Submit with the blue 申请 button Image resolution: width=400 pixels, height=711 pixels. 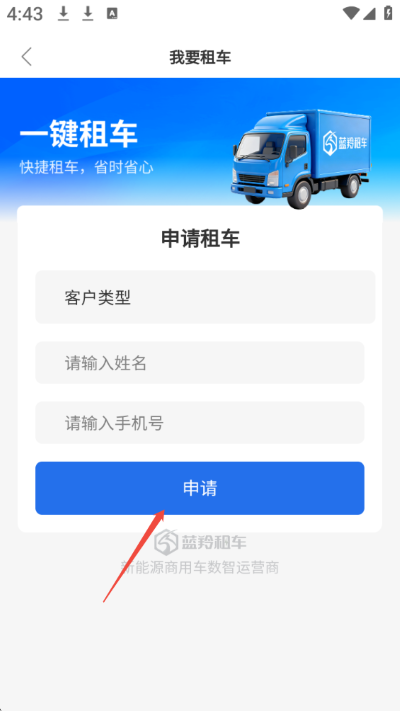click(200, 488)
